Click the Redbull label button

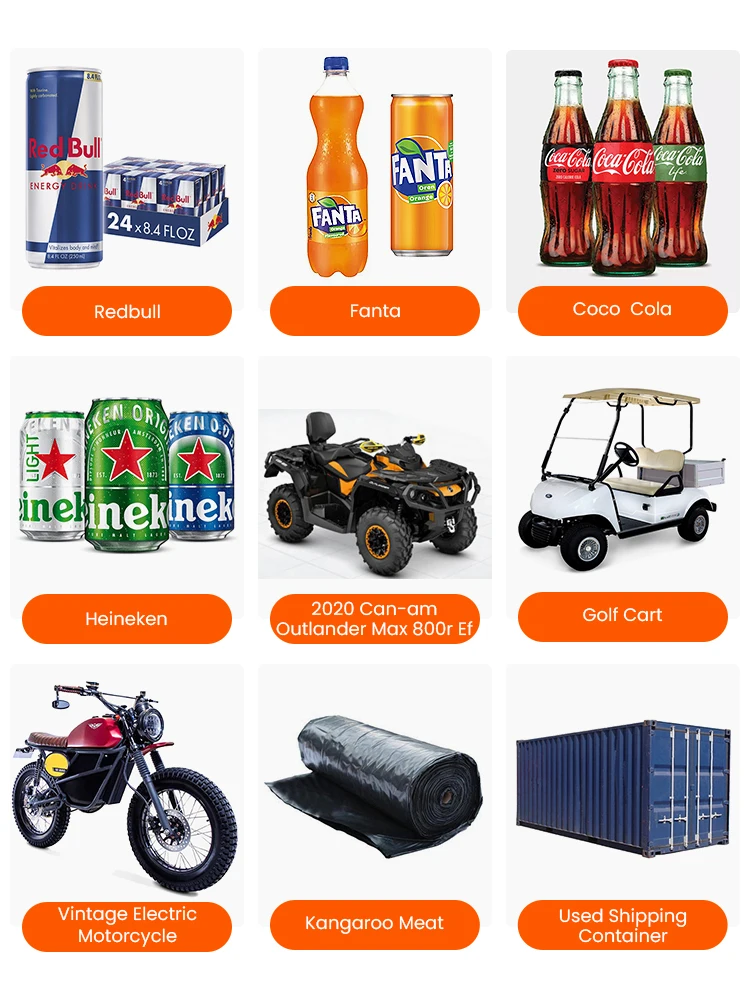tap(126, 311)
